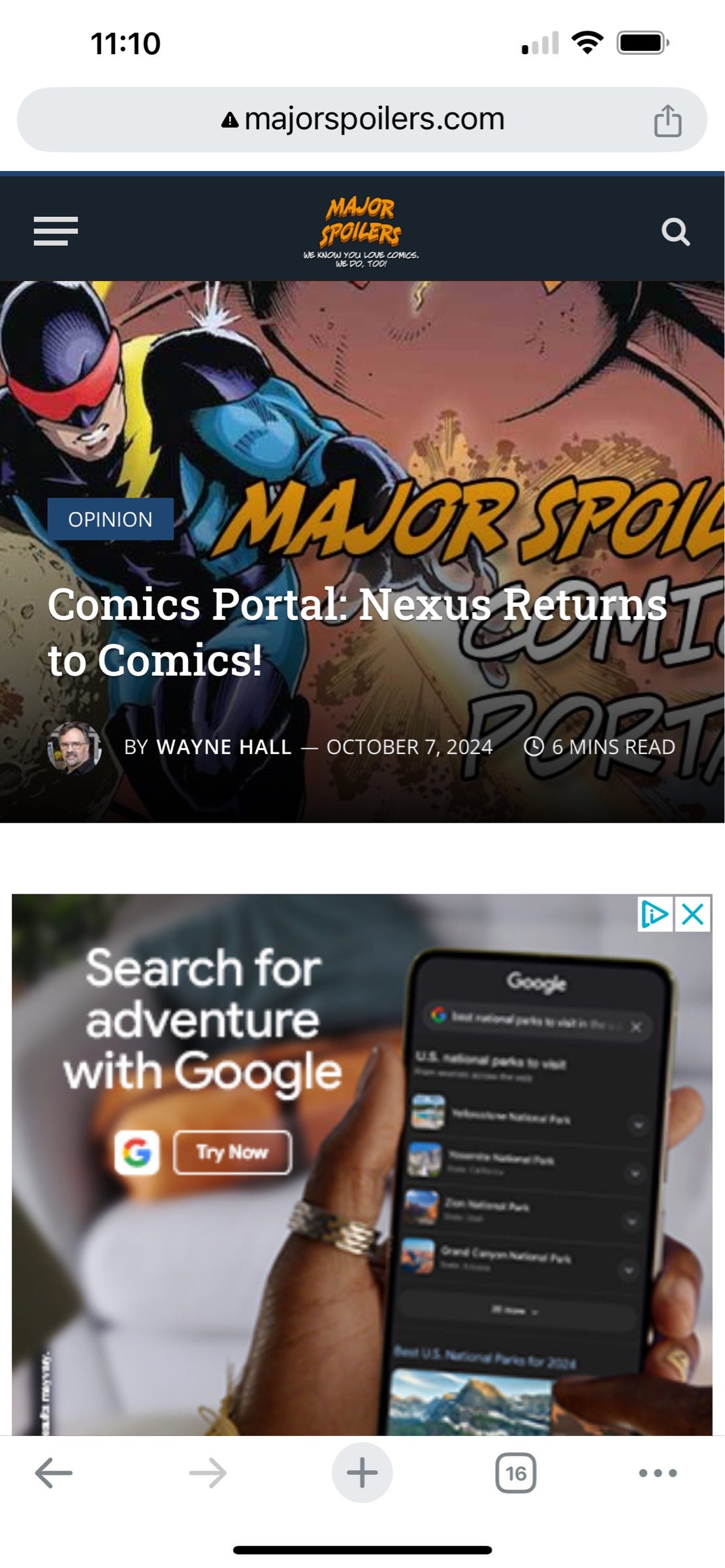Tap the share icon in the address bar
This screenshot has width=725, height=1568.
pyautogui.click(x=667, y=118)
